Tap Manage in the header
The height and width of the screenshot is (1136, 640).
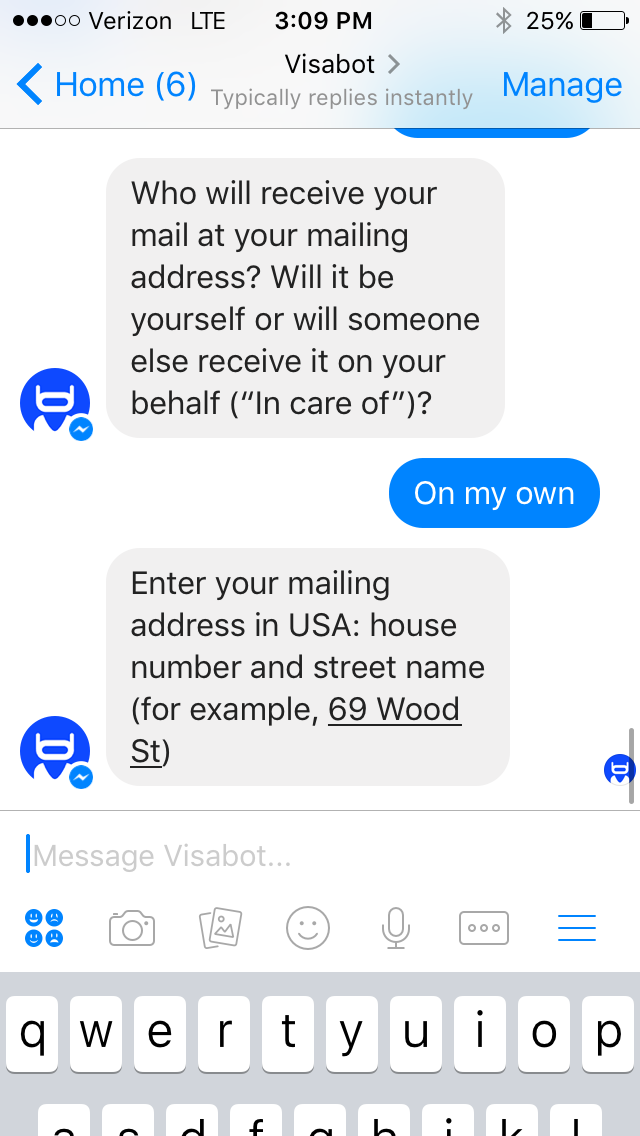point(561,84)
